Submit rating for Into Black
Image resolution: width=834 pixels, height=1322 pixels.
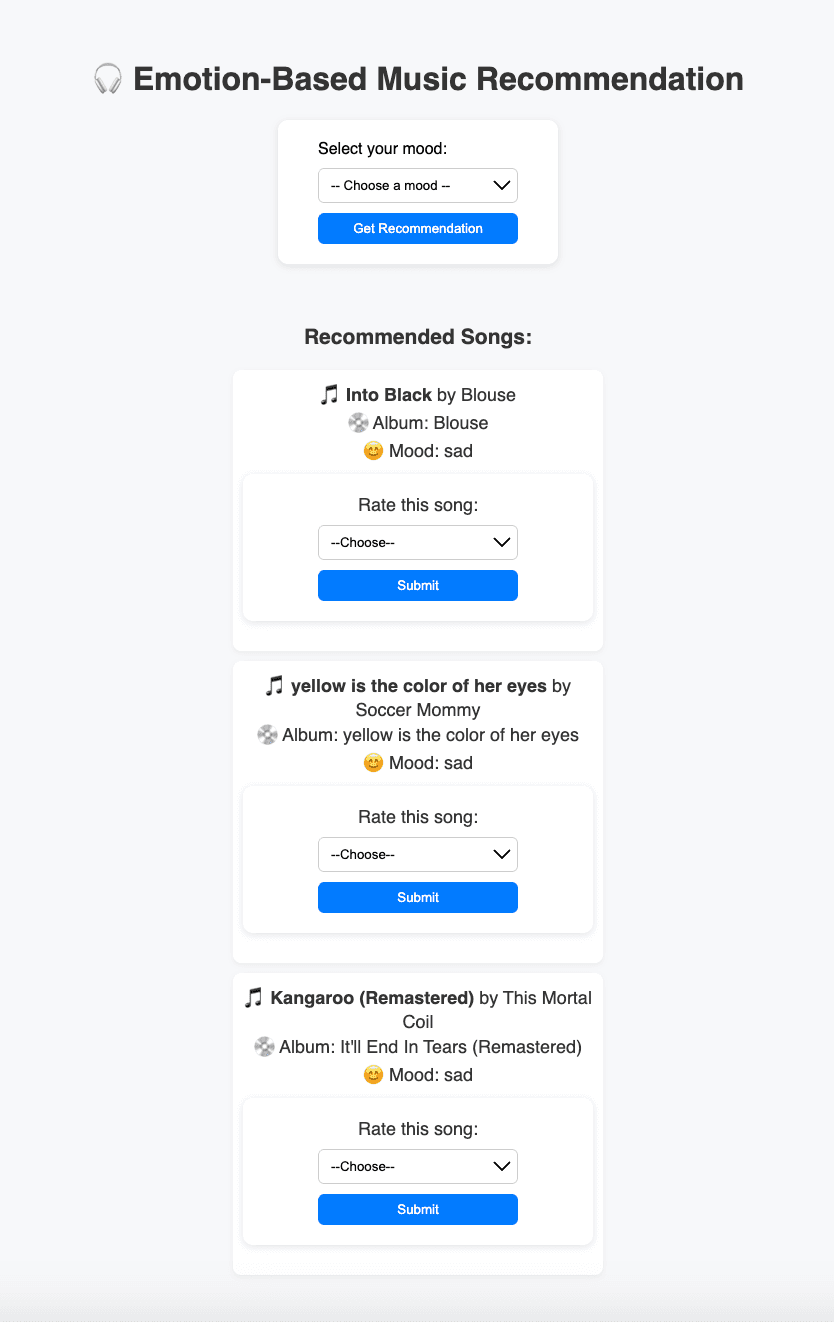click(417, 586)
